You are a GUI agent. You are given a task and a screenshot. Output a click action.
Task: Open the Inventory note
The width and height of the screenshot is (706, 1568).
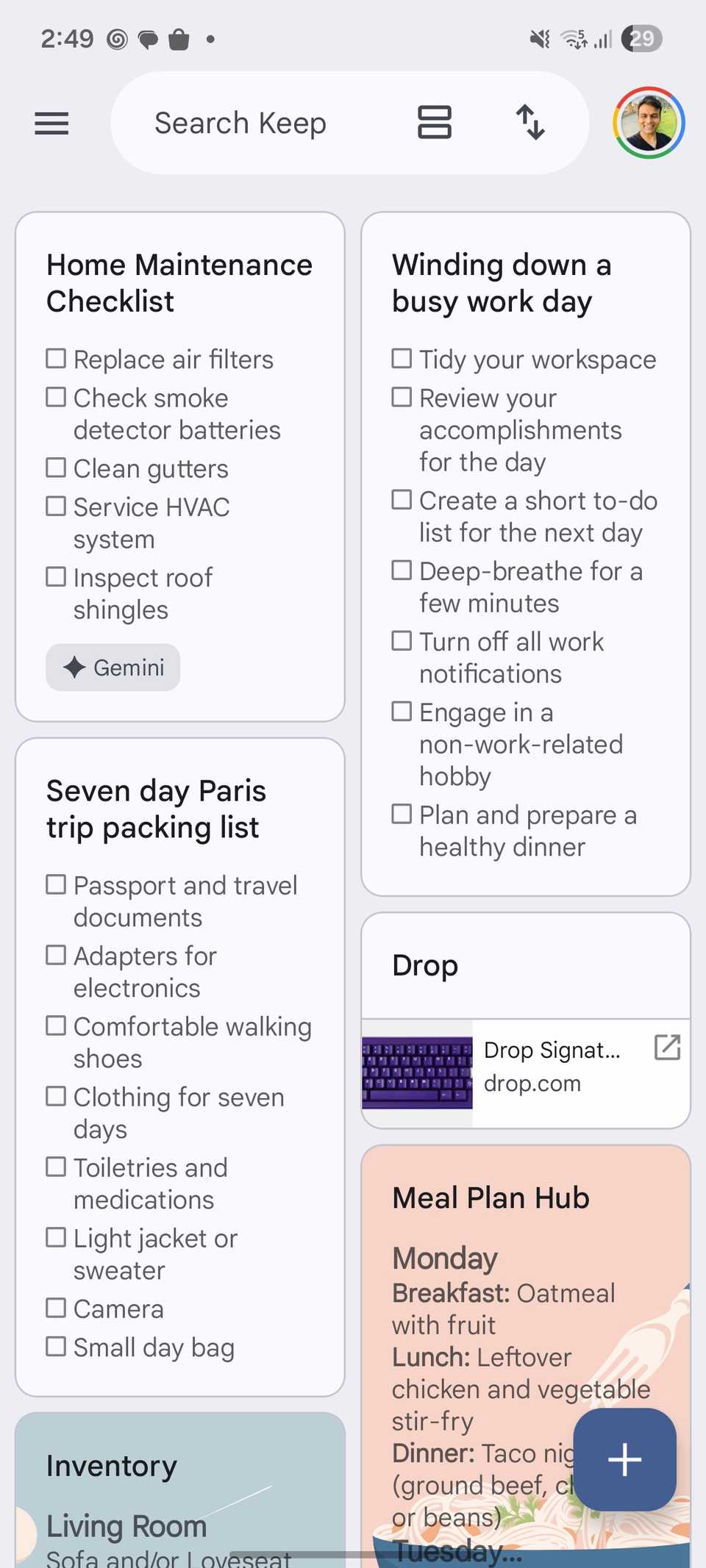tap(110, 1465)
